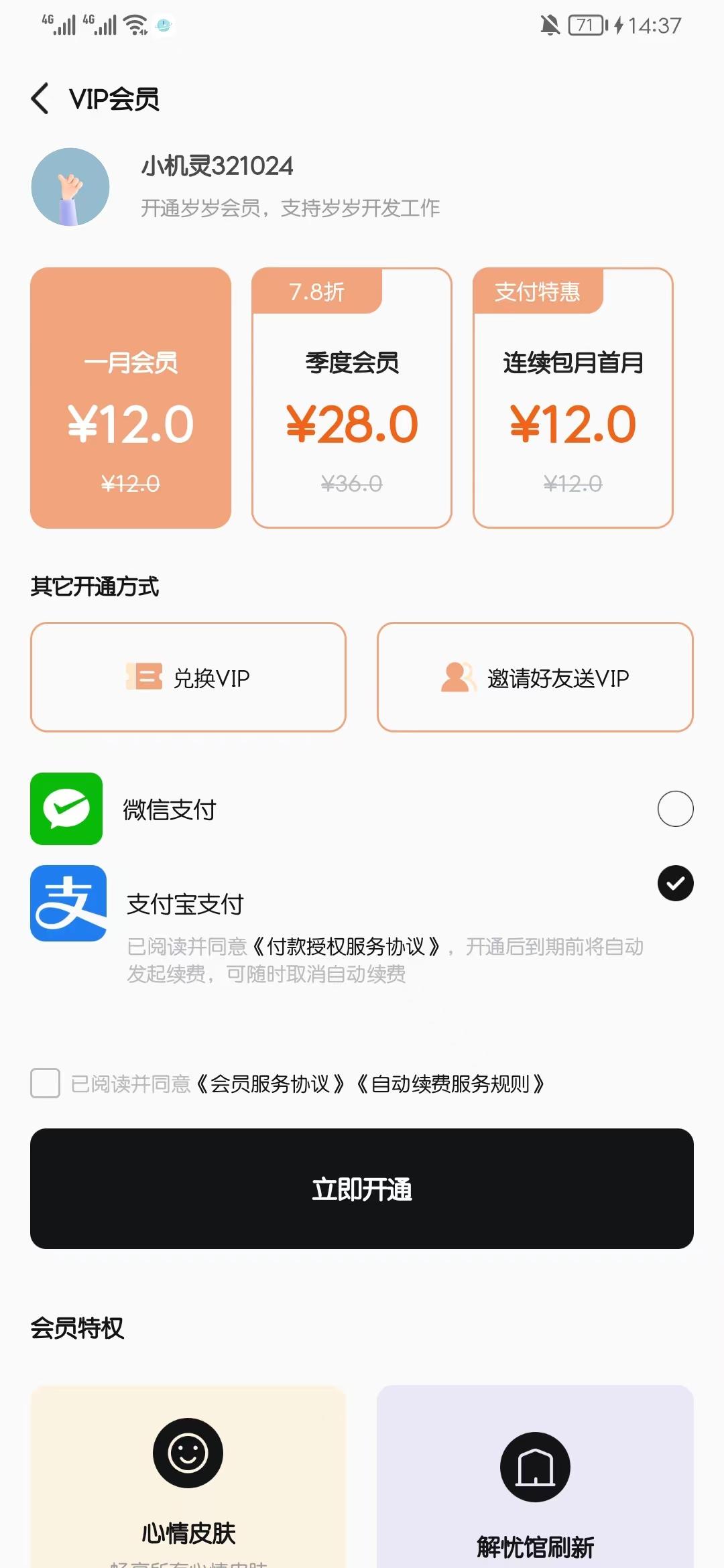Open 《自动续费服务规则》 link
Viewport: 724px width, 1568px height.
click(x=450, y=1084)
